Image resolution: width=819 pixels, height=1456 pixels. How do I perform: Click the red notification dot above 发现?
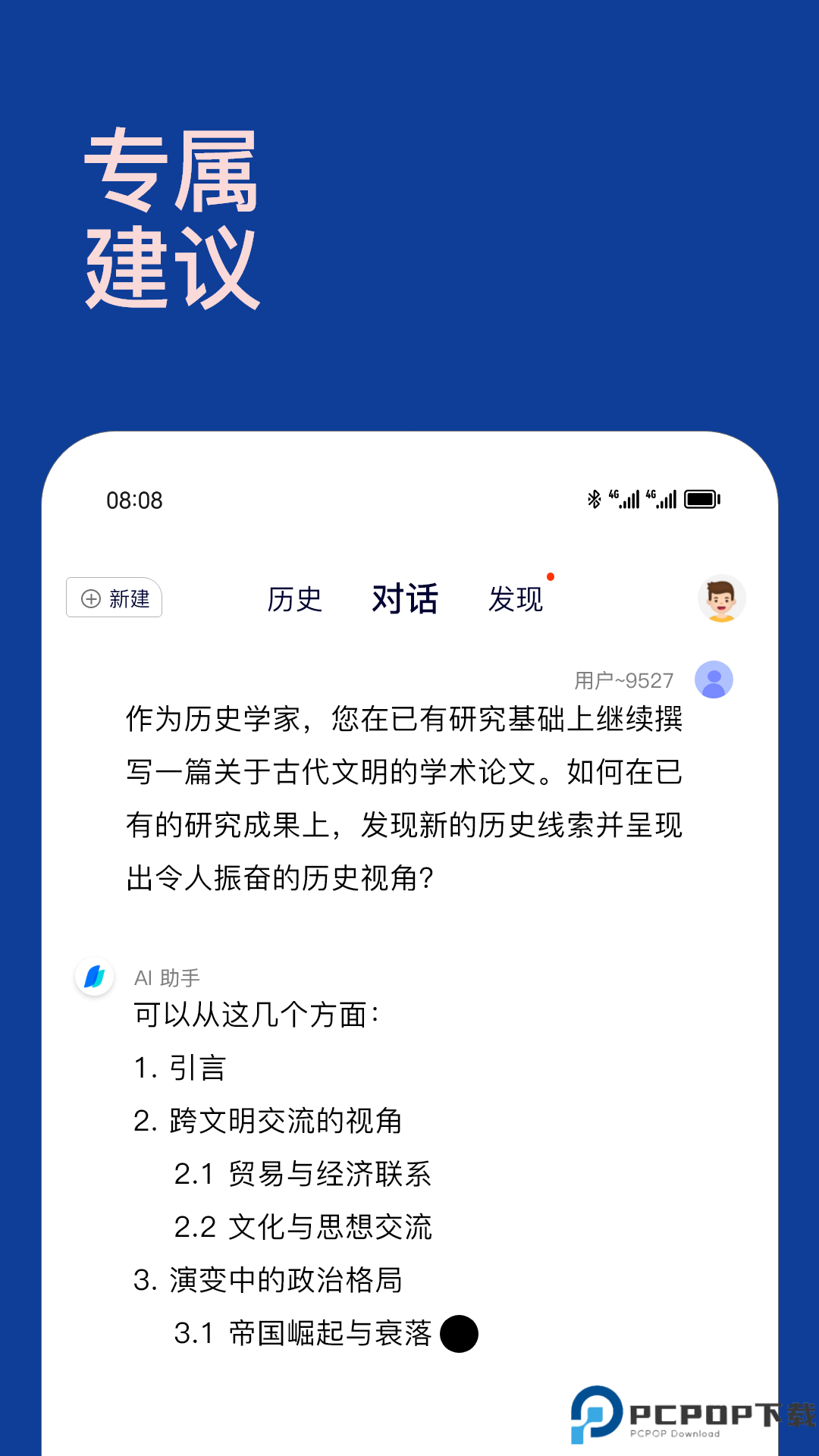(551, 576)
